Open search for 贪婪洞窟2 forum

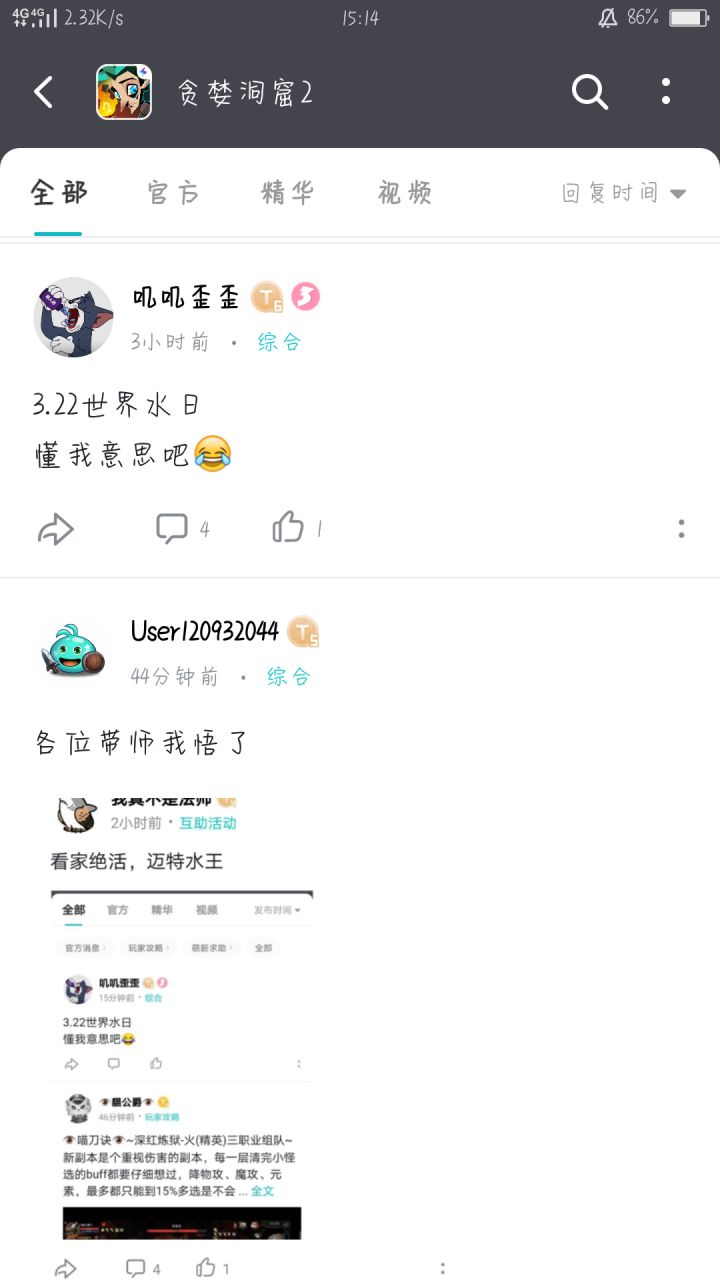tap(589, 91)
